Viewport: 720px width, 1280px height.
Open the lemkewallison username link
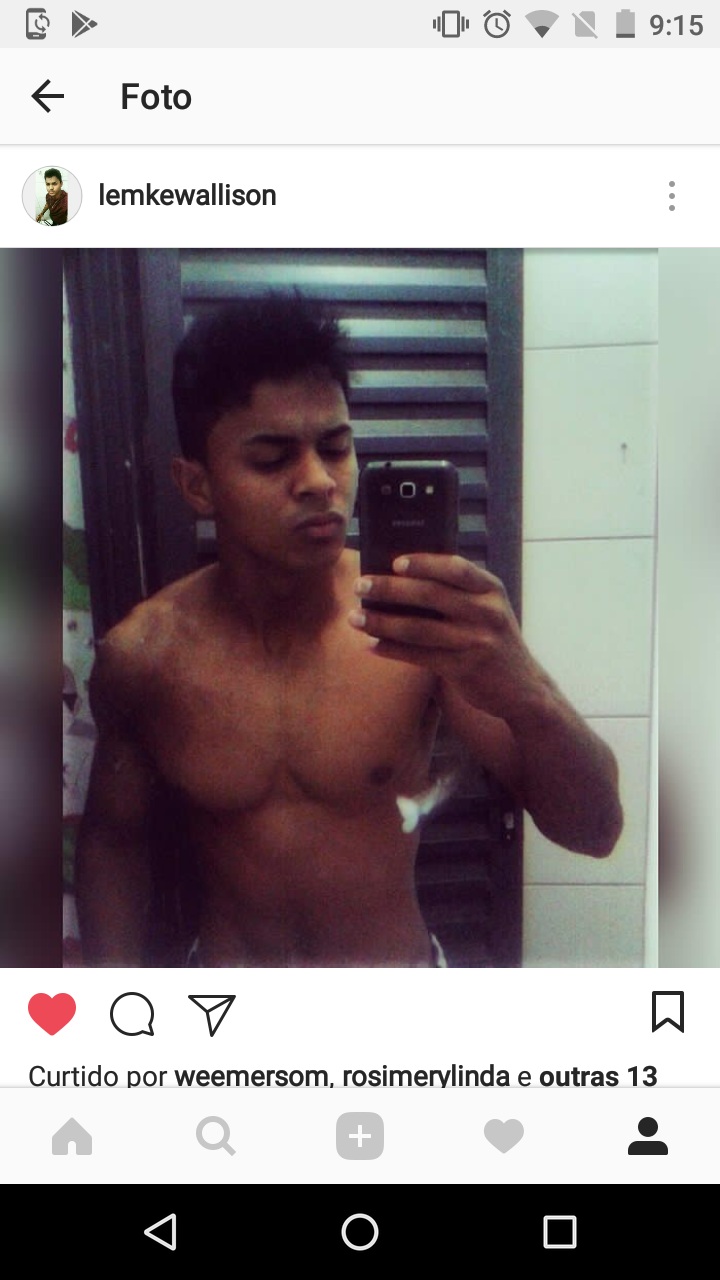point(187,196)
